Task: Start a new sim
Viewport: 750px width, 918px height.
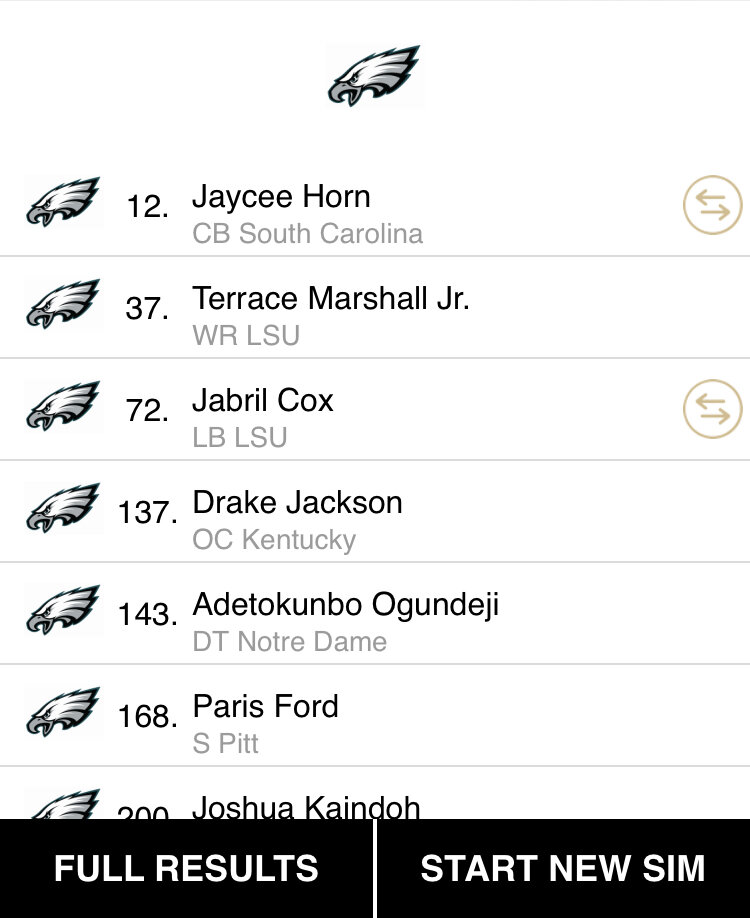Action: pos(563,868)
